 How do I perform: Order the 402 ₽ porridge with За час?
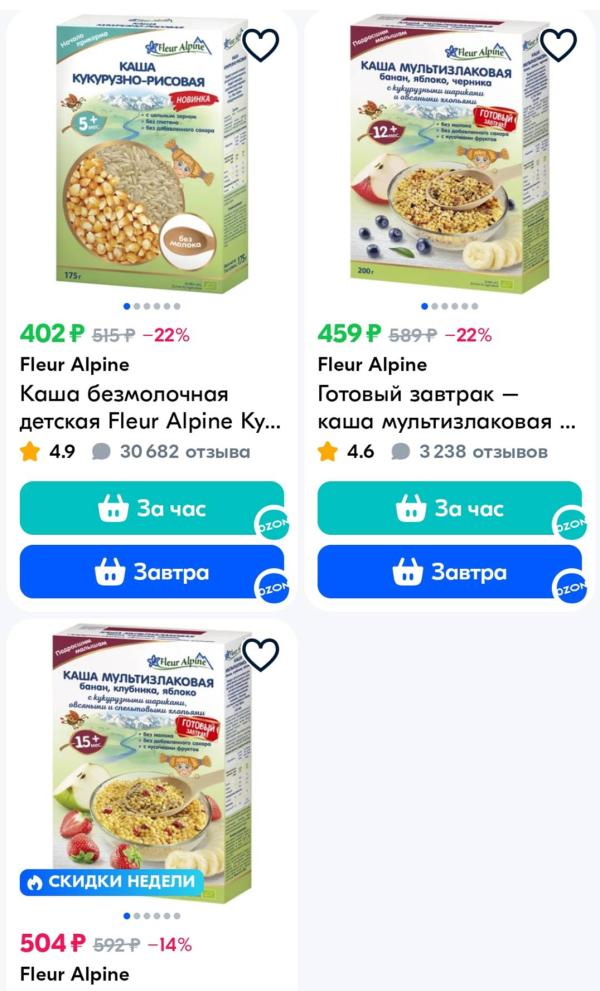click(152, 508)
